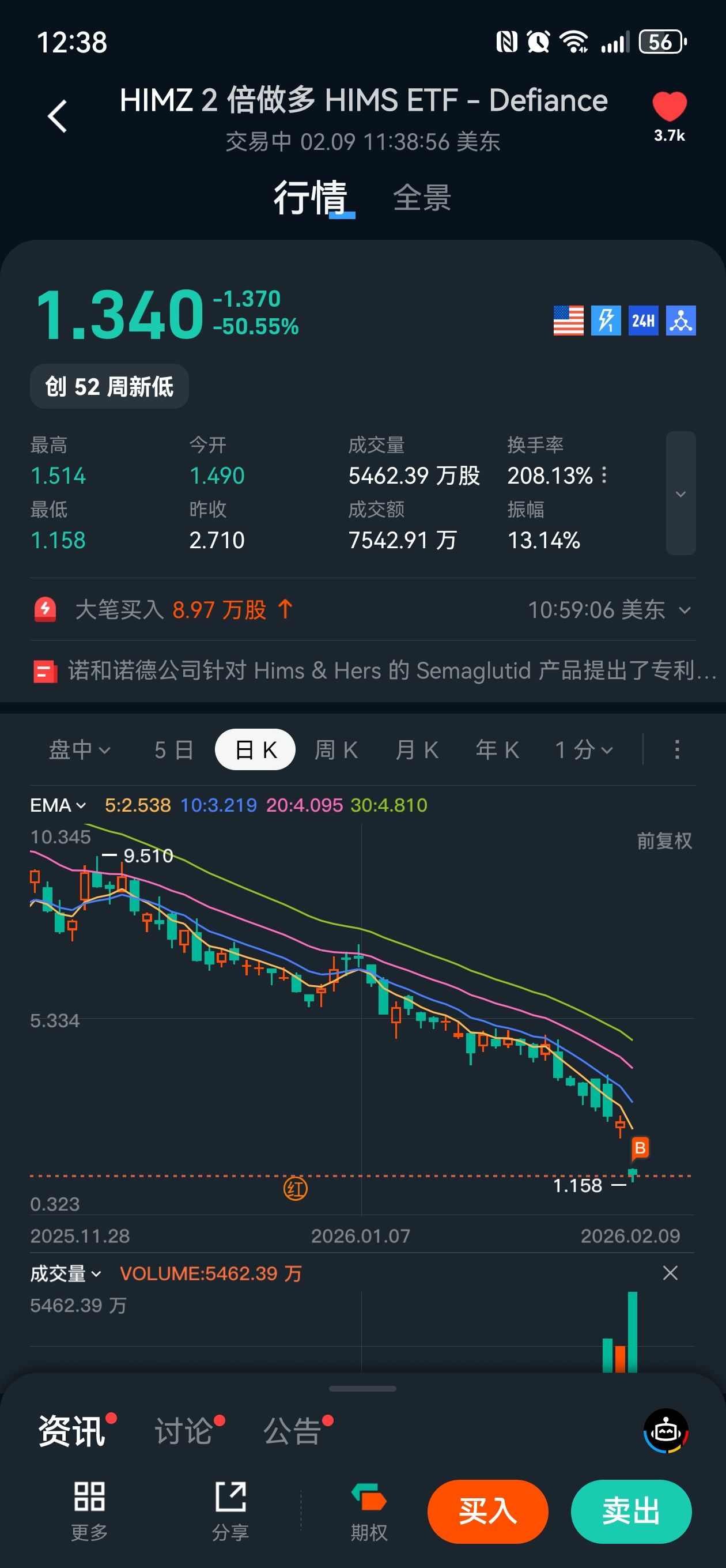Switch to the 全景 tab
726x1568 pixels.
point(422,198)
